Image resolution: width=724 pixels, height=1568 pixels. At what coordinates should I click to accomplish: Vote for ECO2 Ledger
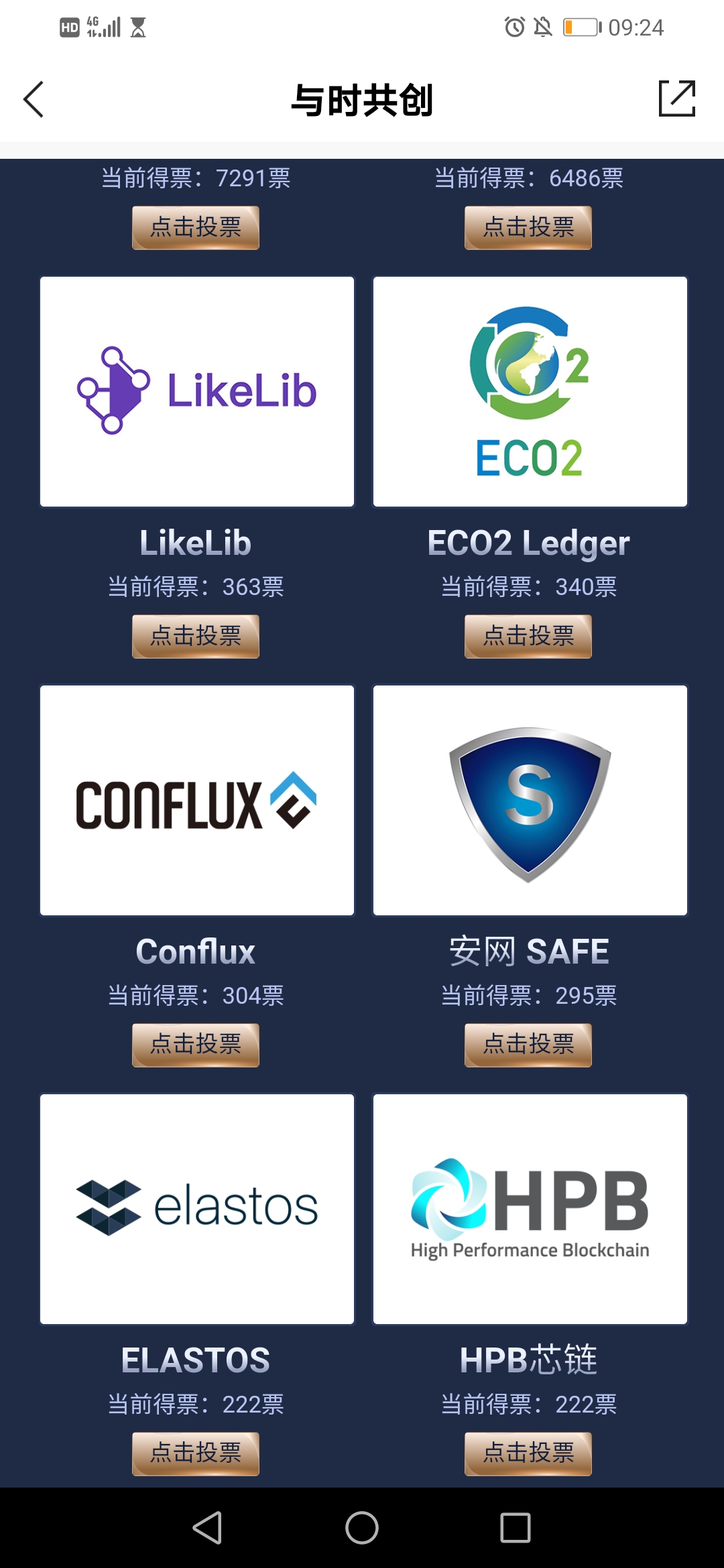pyautogui.click(x=528, y=637)
